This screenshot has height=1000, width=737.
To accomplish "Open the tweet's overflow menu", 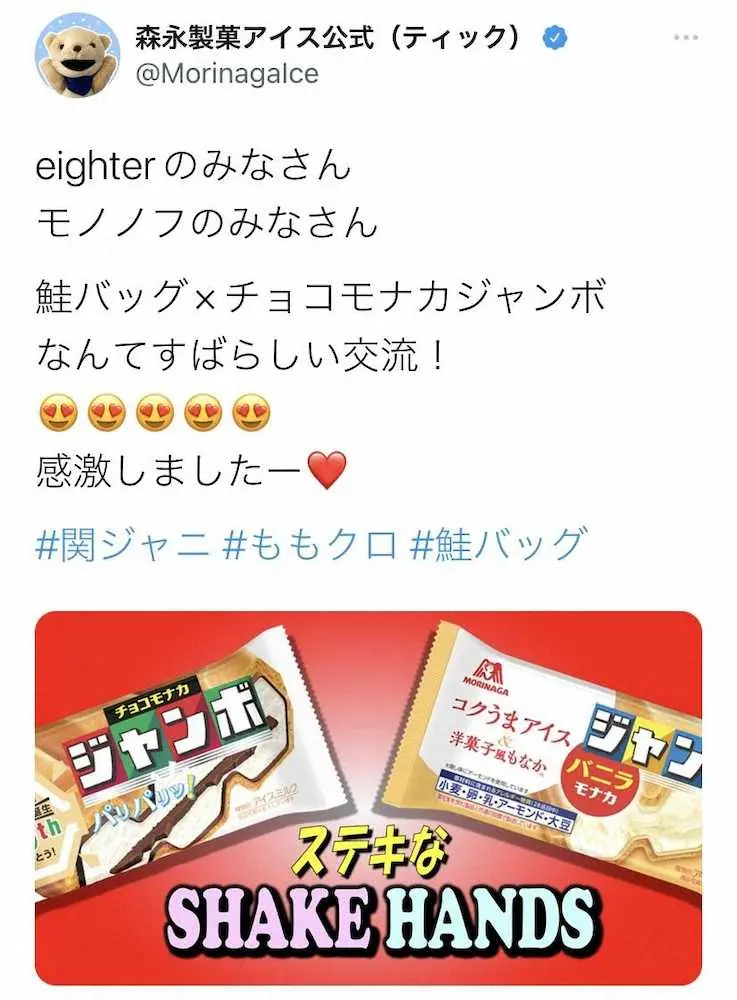I will pyautogui.click(x=686, y=38).
